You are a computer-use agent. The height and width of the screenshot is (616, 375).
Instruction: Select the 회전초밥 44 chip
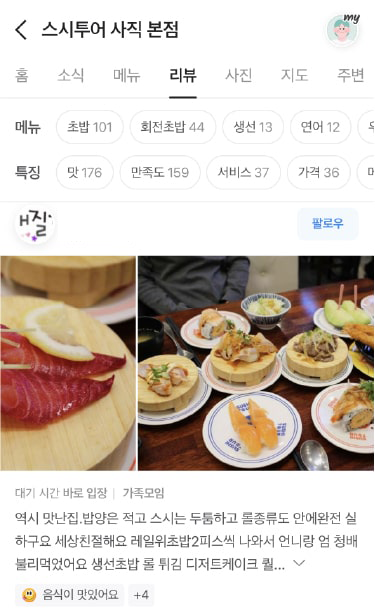[x=172, y=127]
